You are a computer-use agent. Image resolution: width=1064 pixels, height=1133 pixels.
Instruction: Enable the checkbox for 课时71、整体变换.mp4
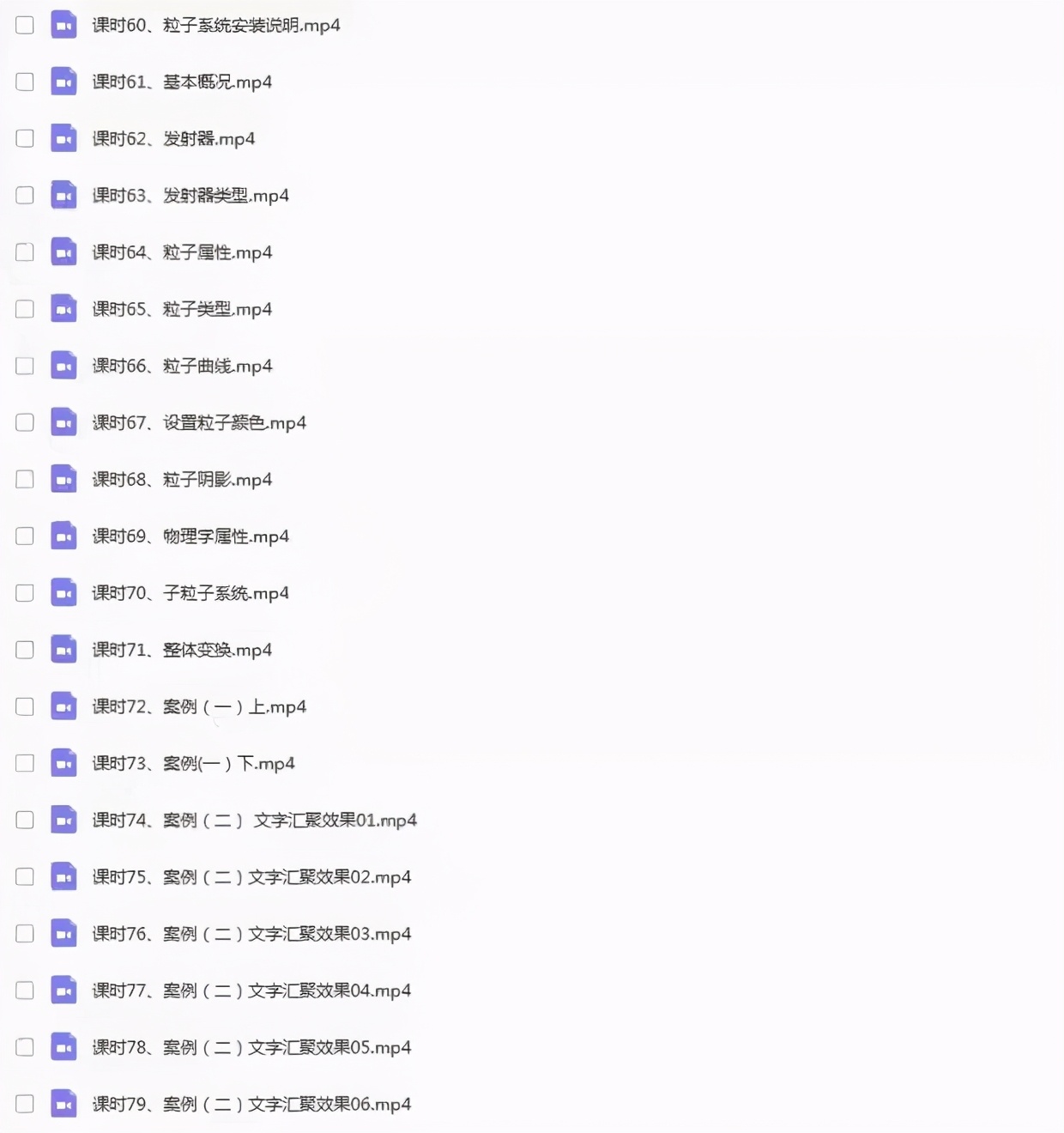[24, 649]
